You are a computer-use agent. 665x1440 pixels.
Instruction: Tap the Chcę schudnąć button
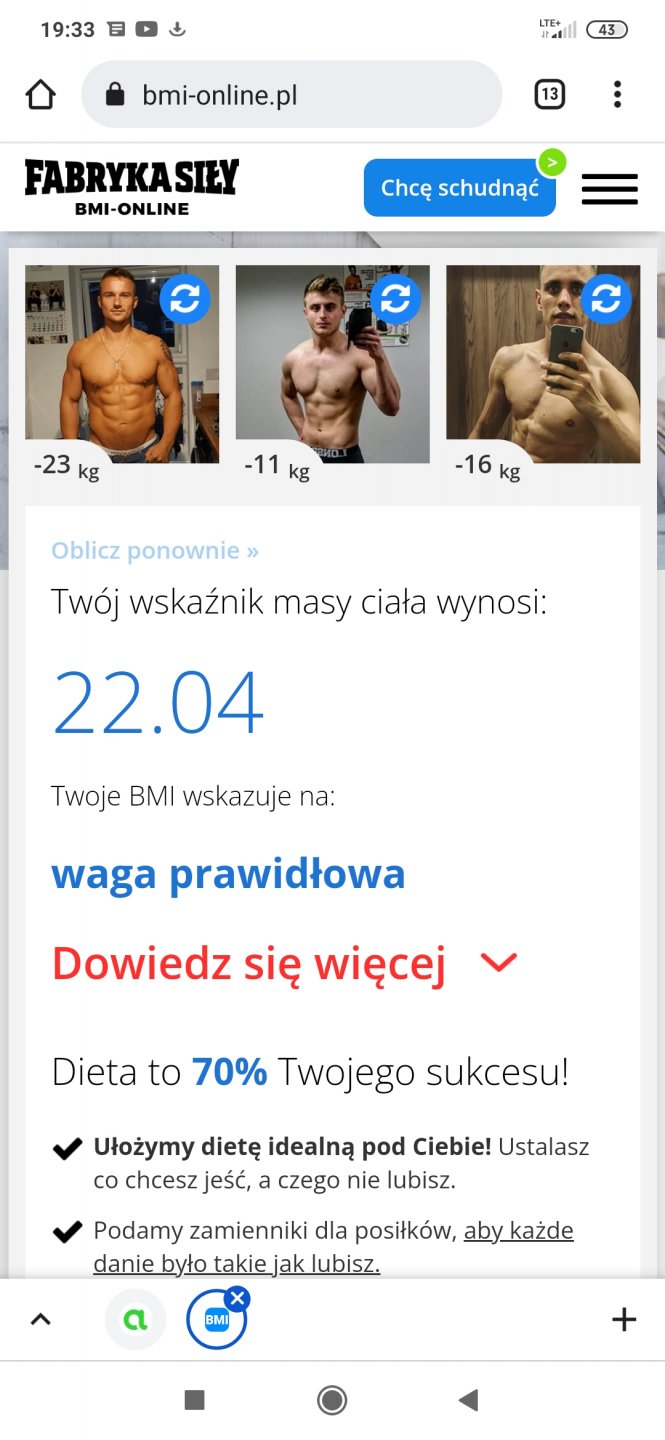(x=459, y=188)
